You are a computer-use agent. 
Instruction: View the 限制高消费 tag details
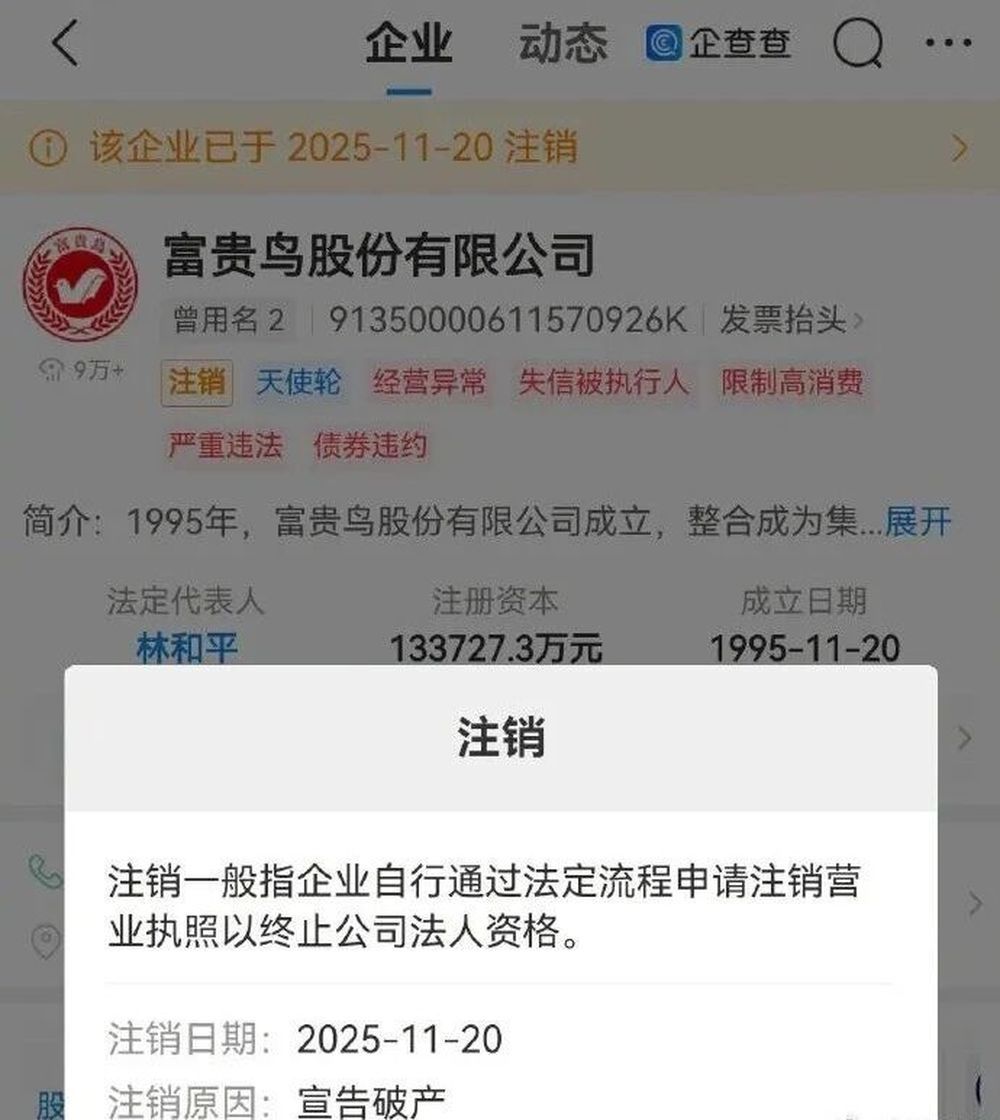pos(792,382)
